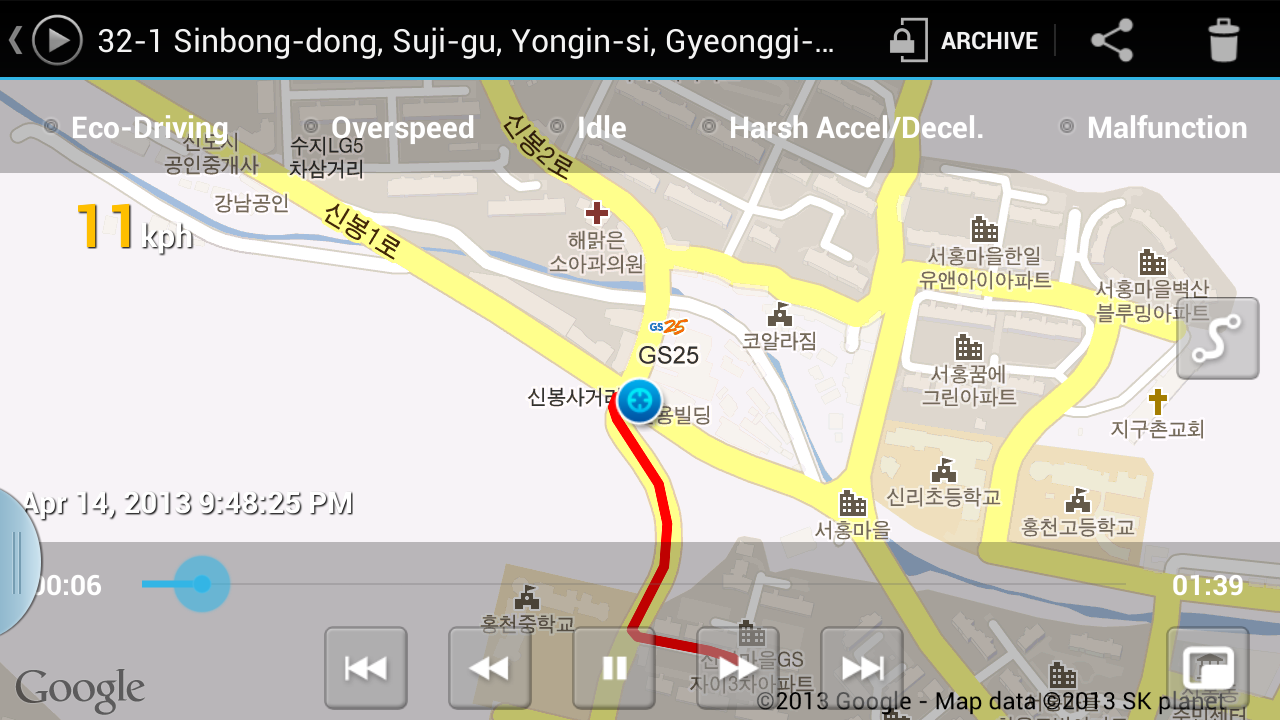Delete this trip with the trash icon
Viewport: 1280px width, 720px height.
(x=1223, y=41)
